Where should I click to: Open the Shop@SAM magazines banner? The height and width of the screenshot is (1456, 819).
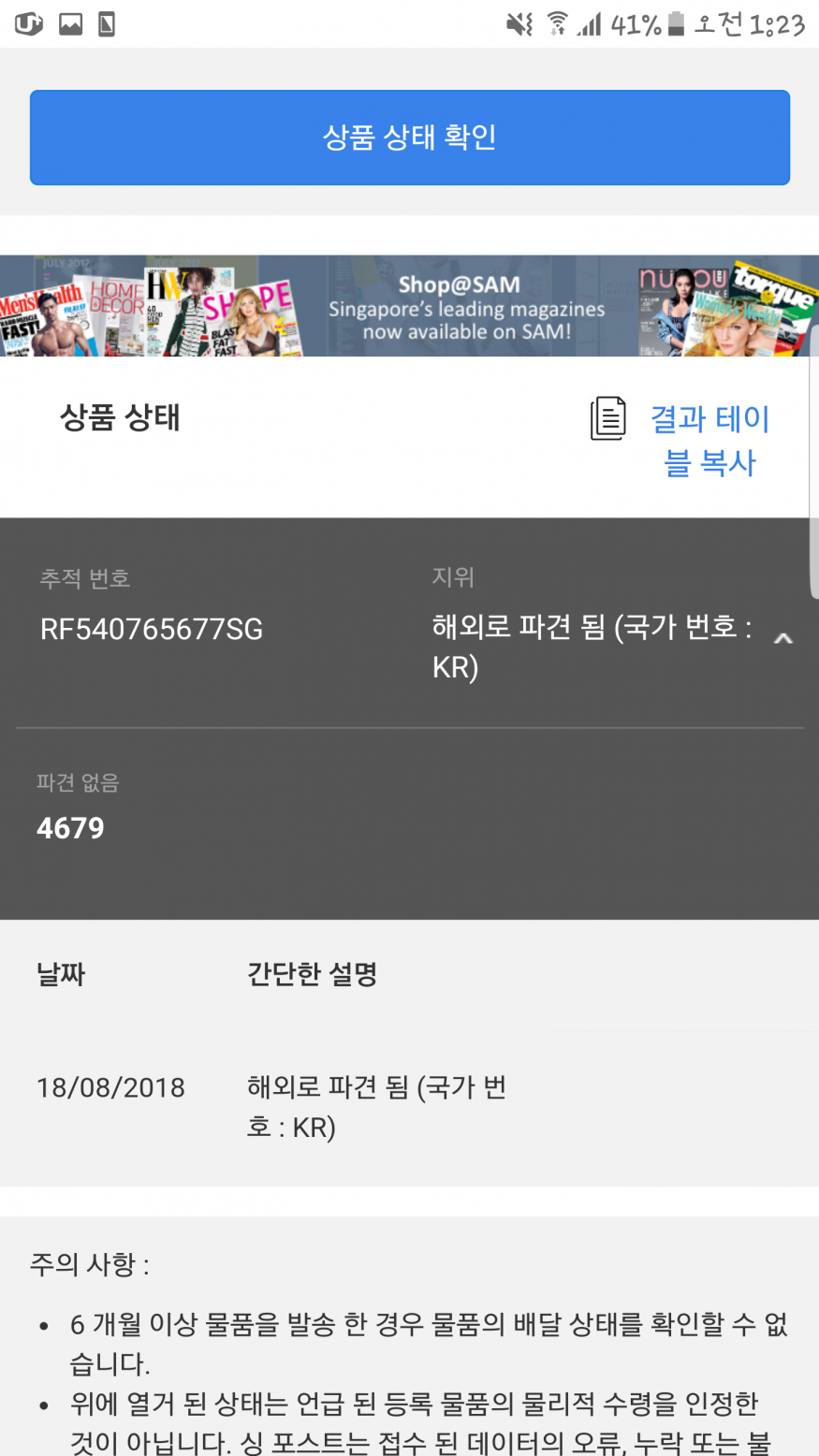pyautogui.click(x=409, y=306)
